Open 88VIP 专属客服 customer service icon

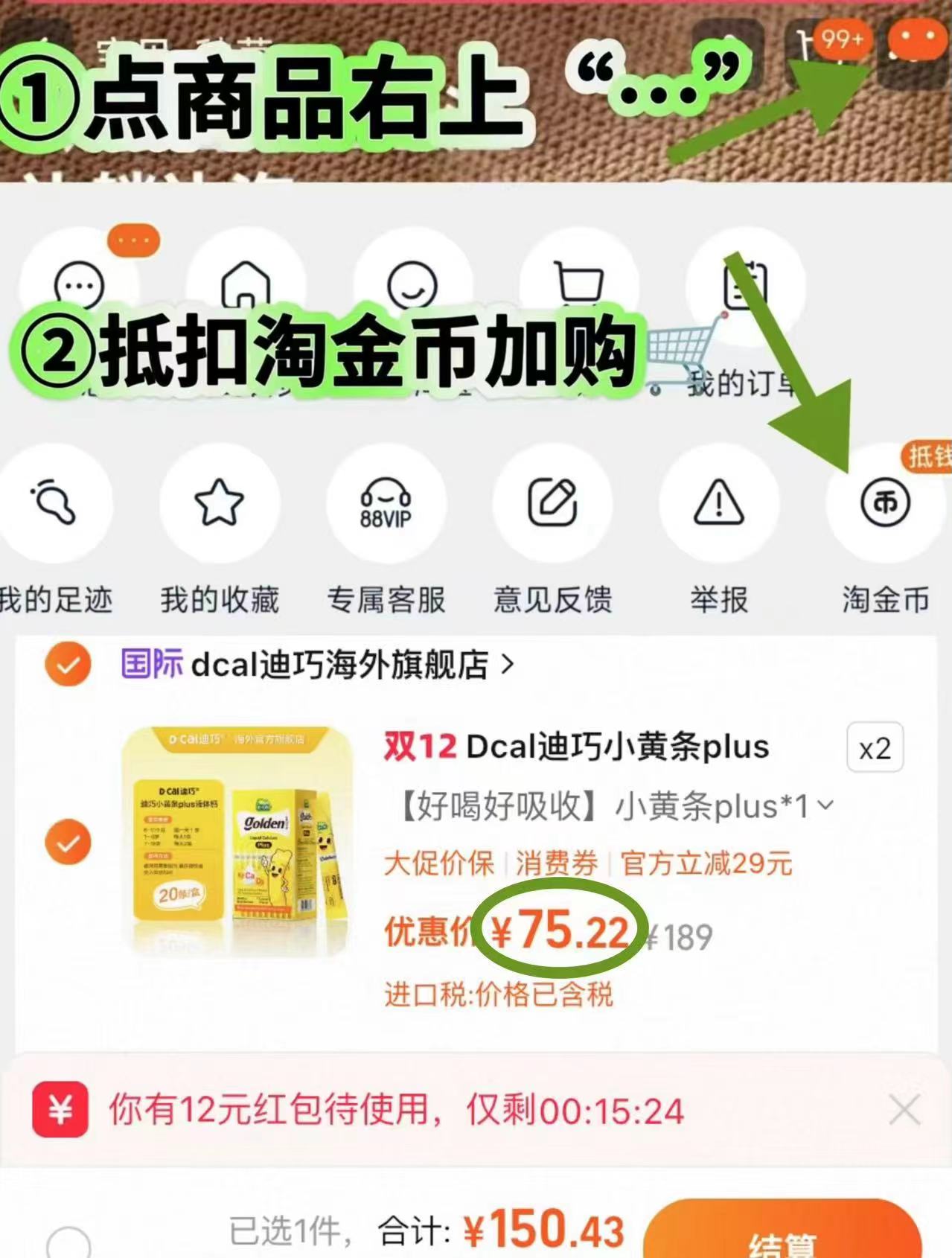pos(386,504)
